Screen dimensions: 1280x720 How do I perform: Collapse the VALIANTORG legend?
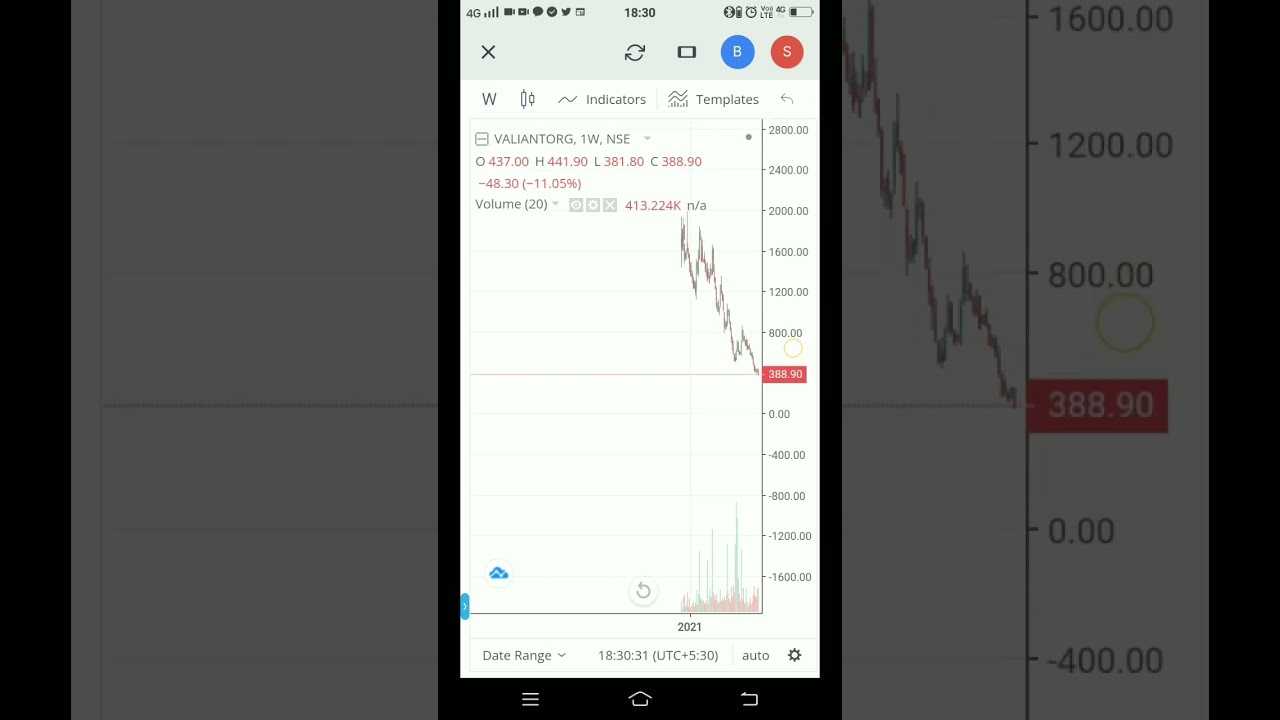[482, 139]
